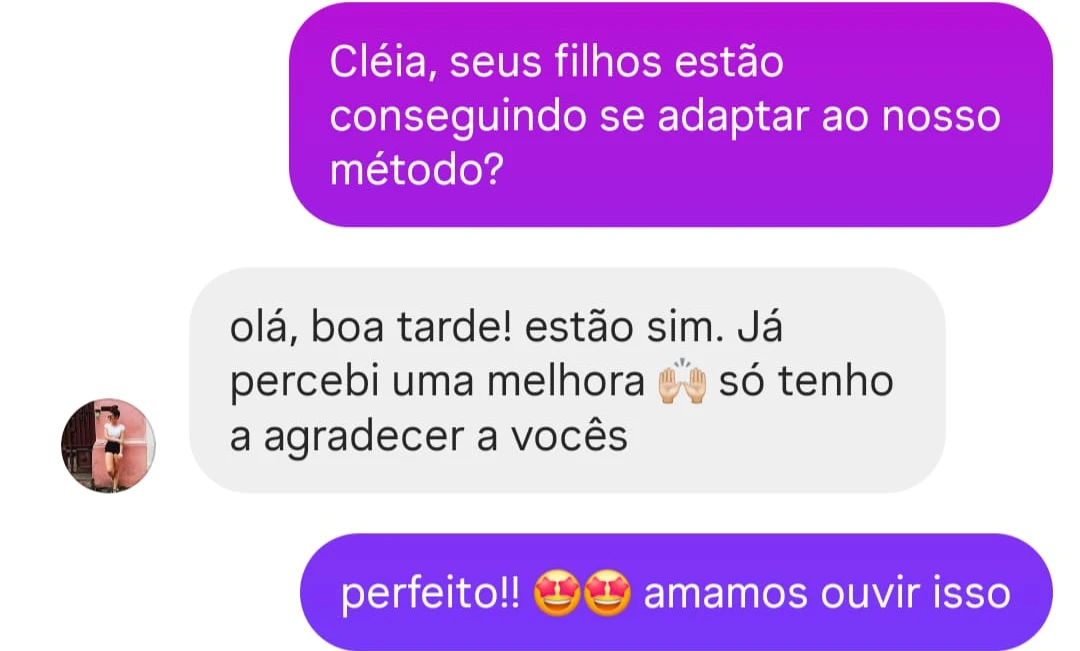Open Cléia's profile picture beside her reply
The image size is (1080, 651).
click(108, 445)
